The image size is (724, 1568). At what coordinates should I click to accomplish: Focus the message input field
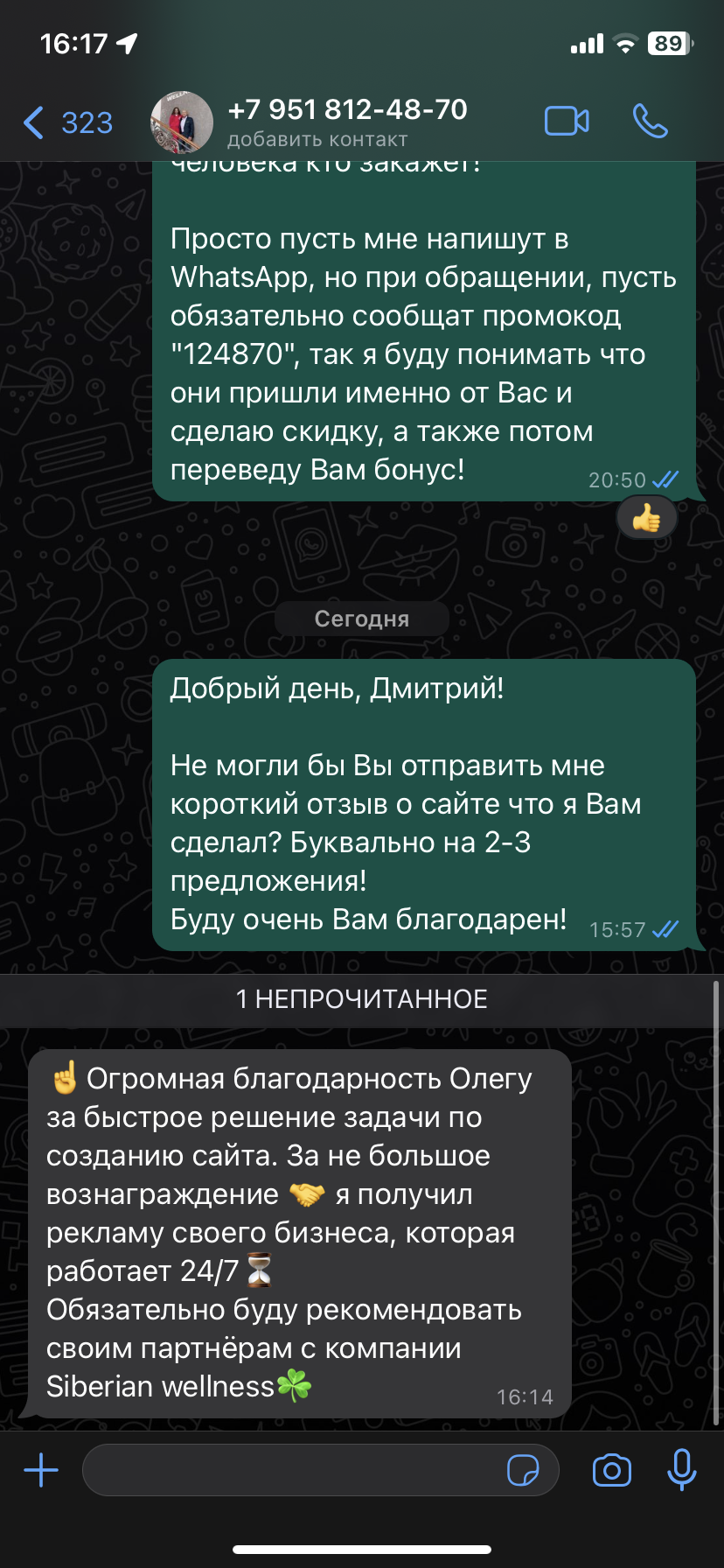293,1470
